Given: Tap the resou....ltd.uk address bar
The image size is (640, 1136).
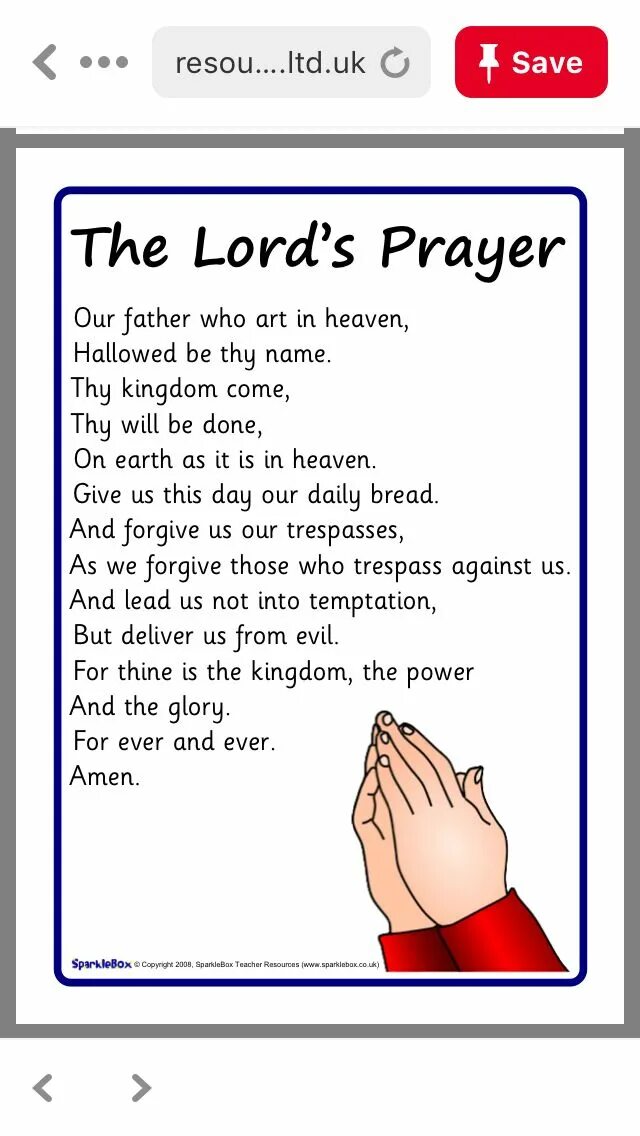Looking at the screenshot, I should [x=270, y=63].
